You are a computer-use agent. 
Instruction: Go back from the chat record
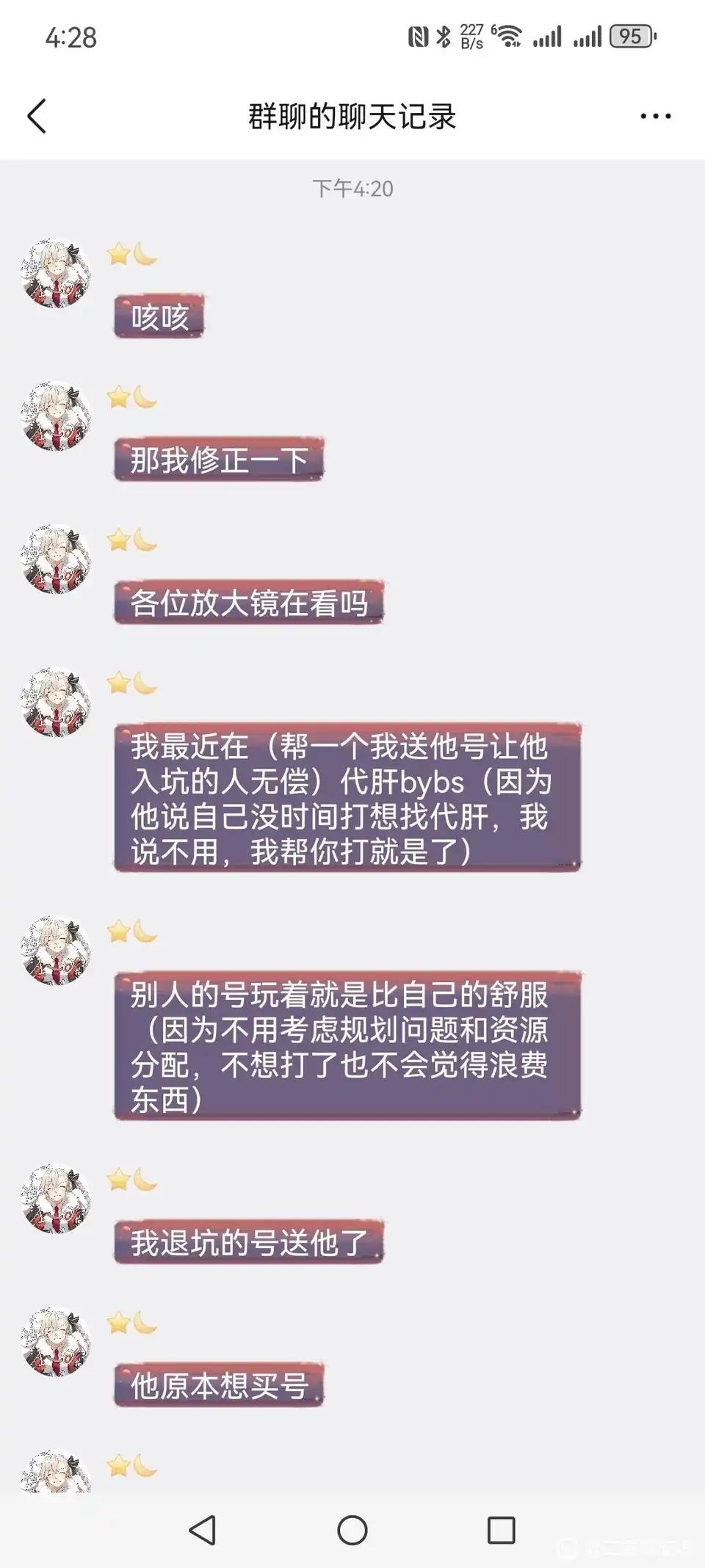tap(37, 116)
